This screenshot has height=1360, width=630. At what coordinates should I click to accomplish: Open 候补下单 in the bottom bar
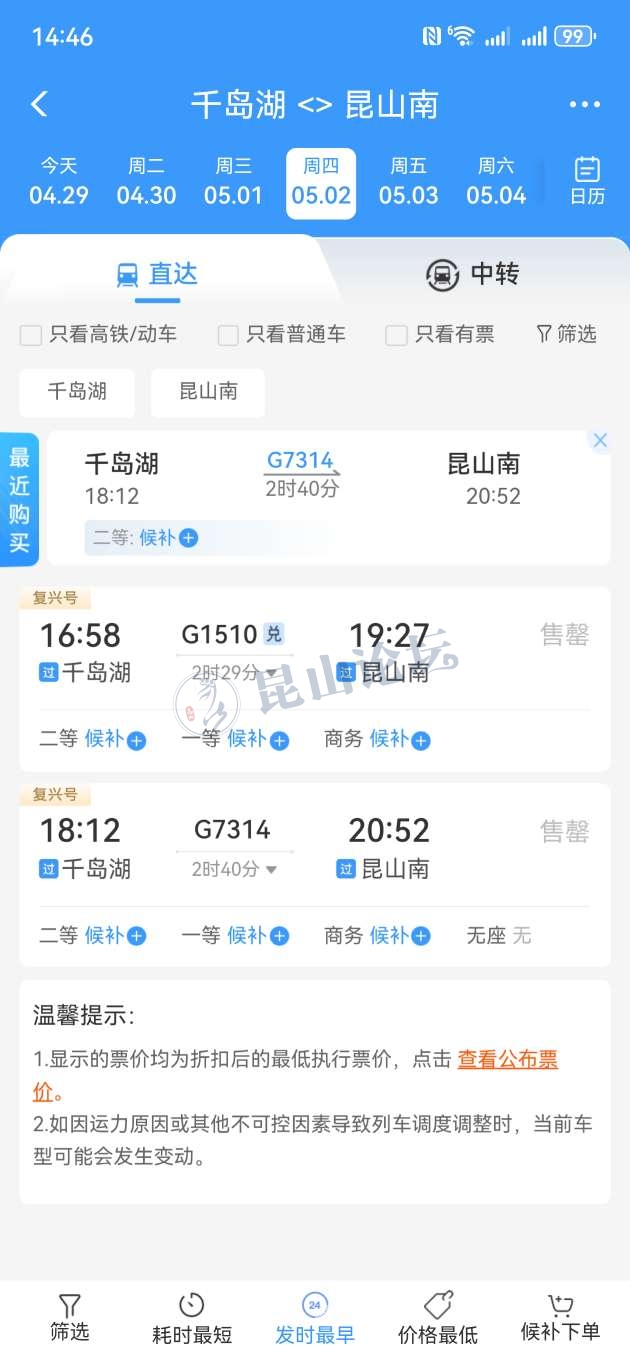(560, 1317)
